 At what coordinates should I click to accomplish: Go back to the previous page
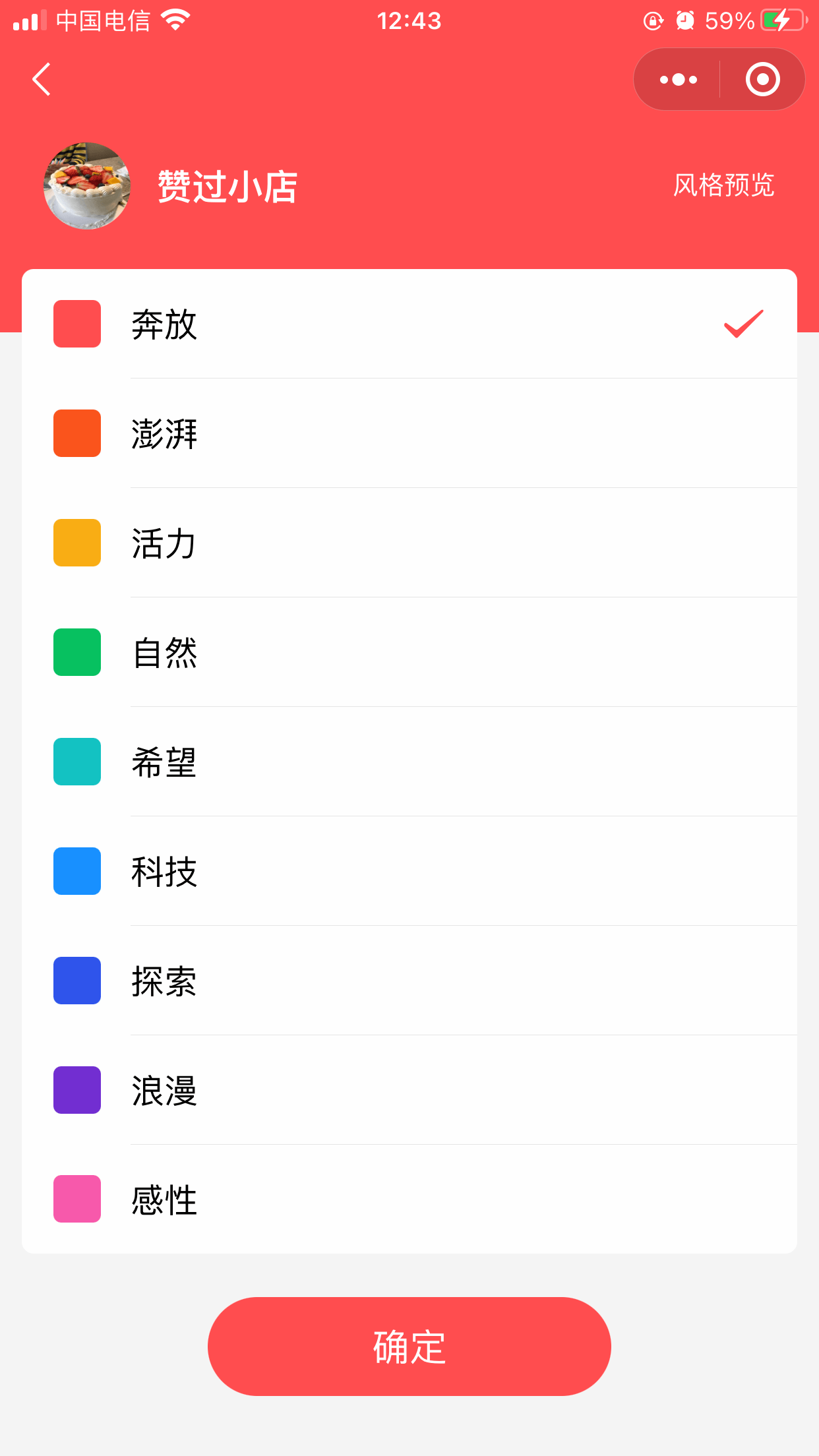[42, 80]
